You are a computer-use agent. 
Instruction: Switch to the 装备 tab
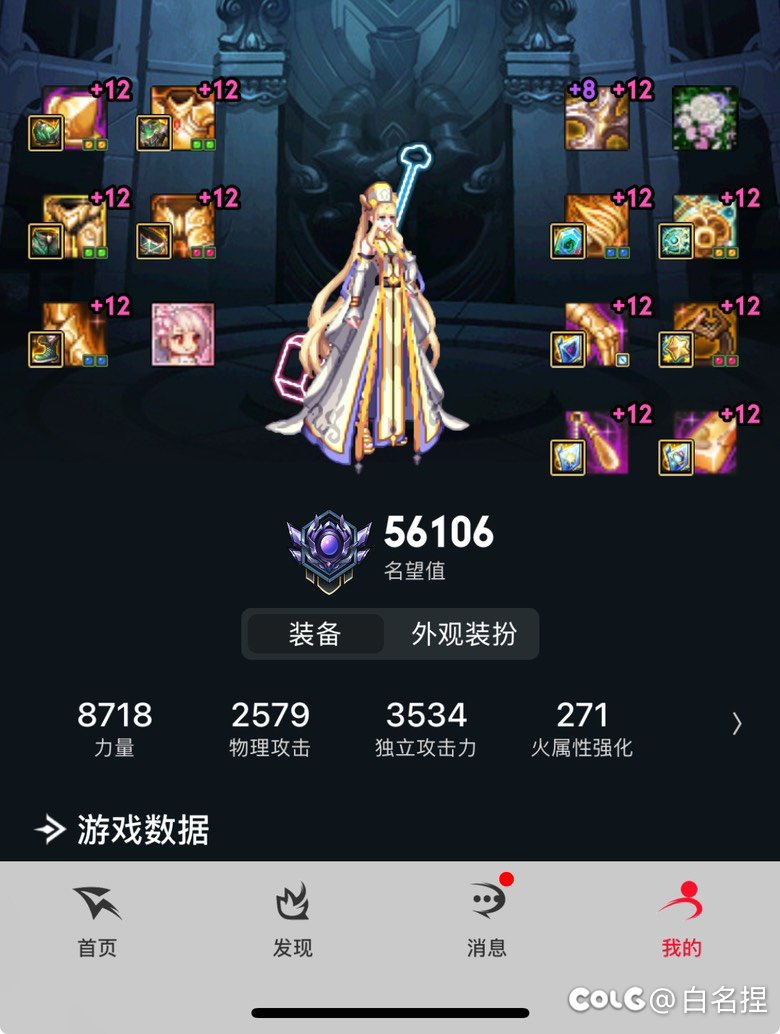click(x=315, y=634)
